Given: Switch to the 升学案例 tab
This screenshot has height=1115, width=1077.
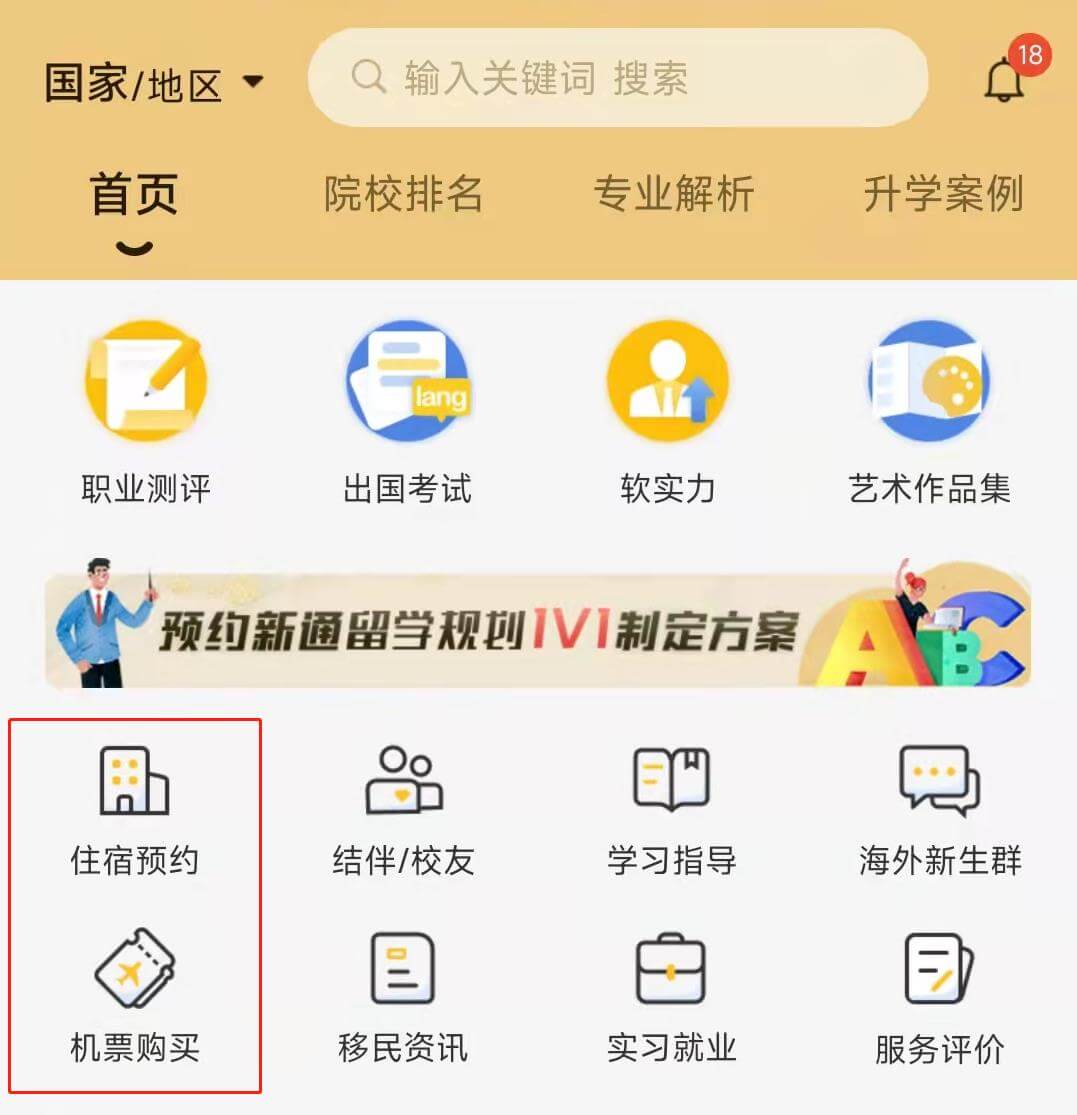Looking at the screenshot, I should (943, 194).
